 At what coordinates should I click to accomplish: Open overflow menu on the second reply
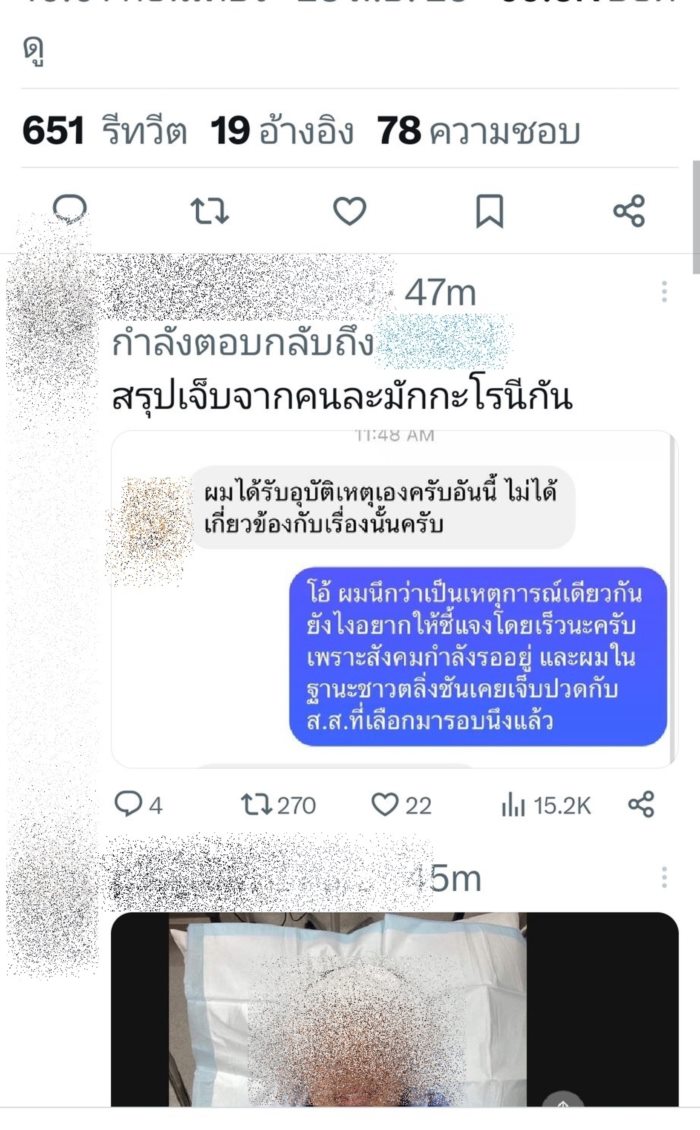click(x=664, y=877)
